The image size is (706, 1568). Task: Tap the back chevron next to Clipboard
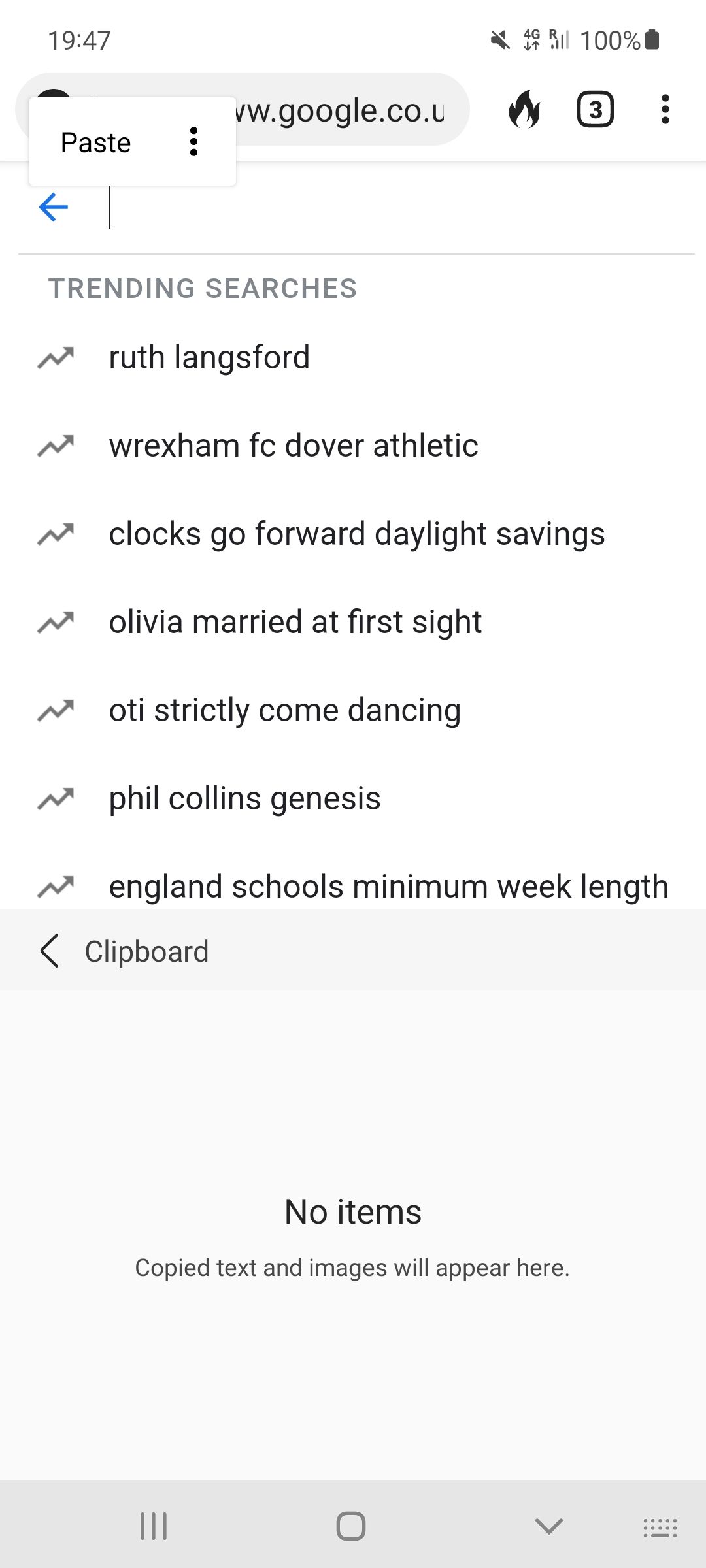tap(50, 951)
